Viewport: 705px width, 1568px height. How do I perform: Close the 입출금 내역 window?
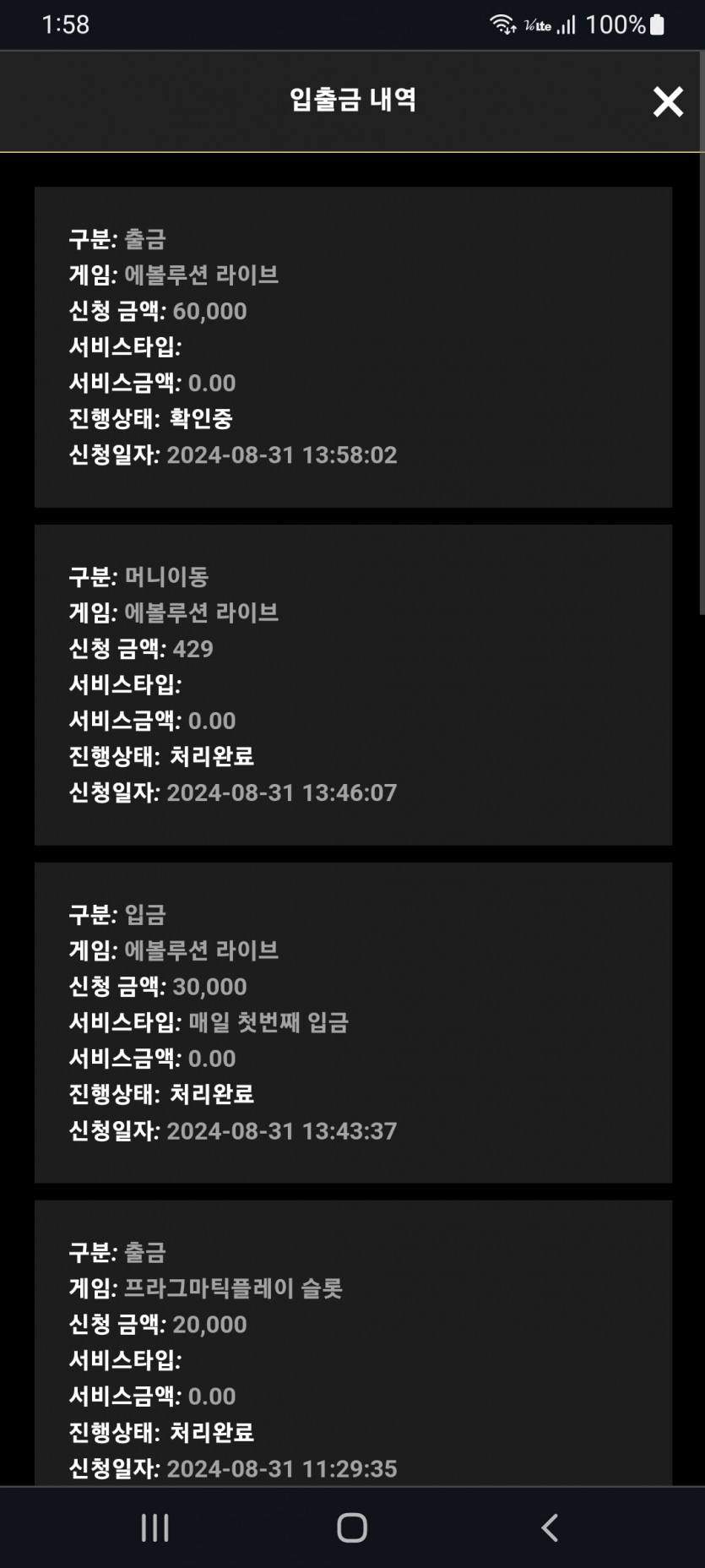click(x=668, y=102)
